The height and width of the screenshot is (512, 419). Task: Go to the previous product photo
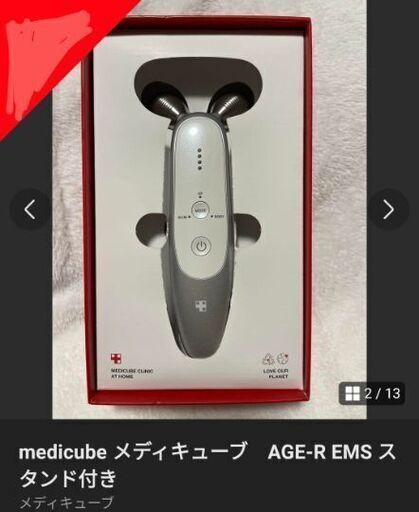30,210
